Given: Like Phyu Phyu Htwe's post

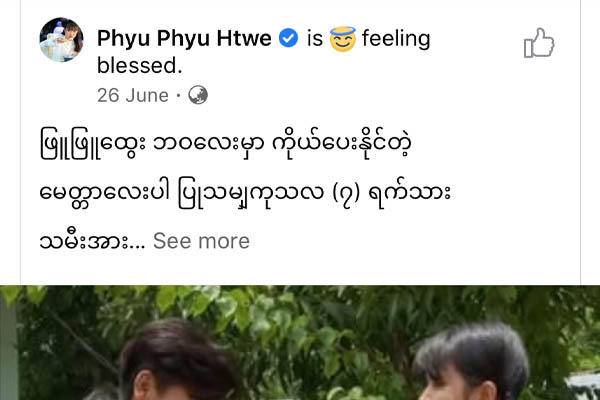Looking at the screenshot, I should [539, 43].
